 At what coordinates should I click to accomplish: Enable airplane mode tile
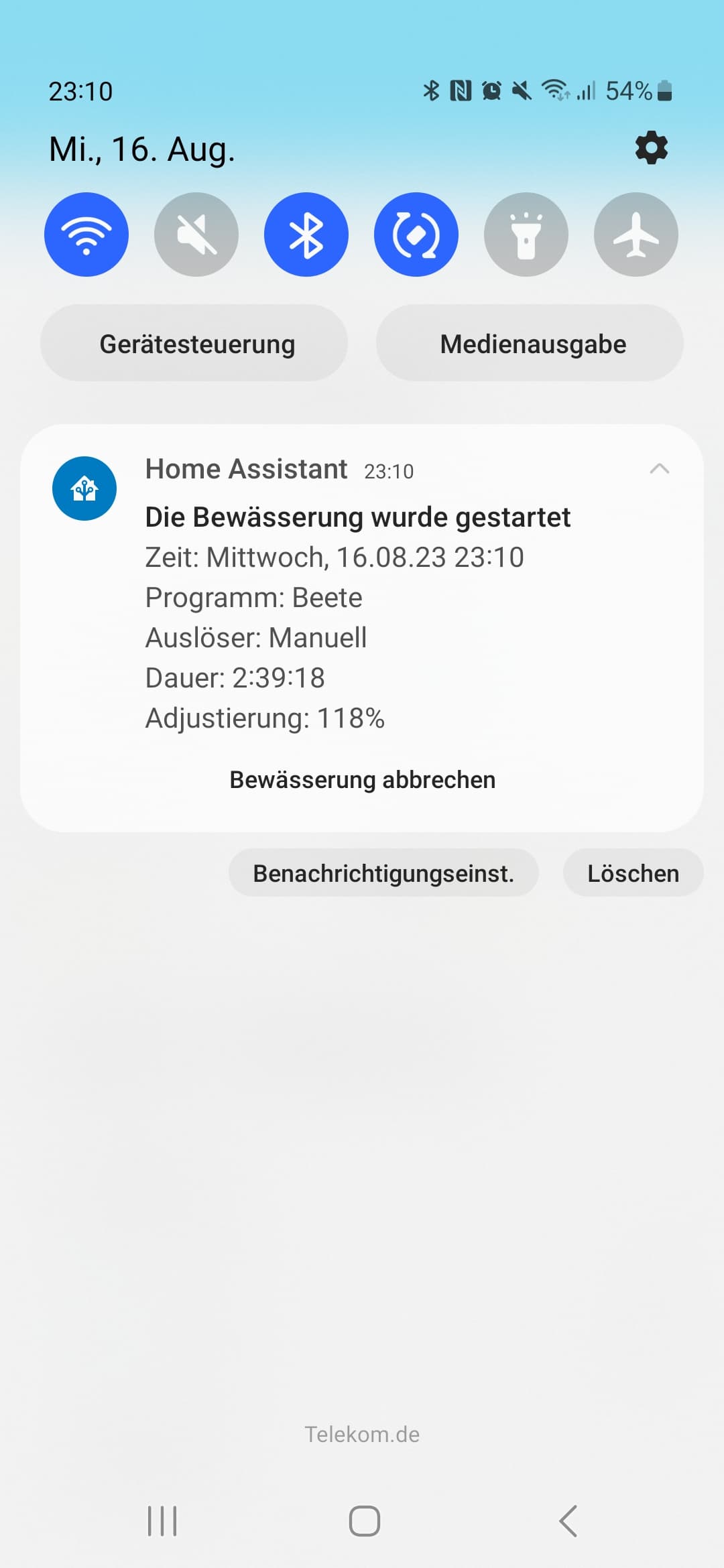636,235
